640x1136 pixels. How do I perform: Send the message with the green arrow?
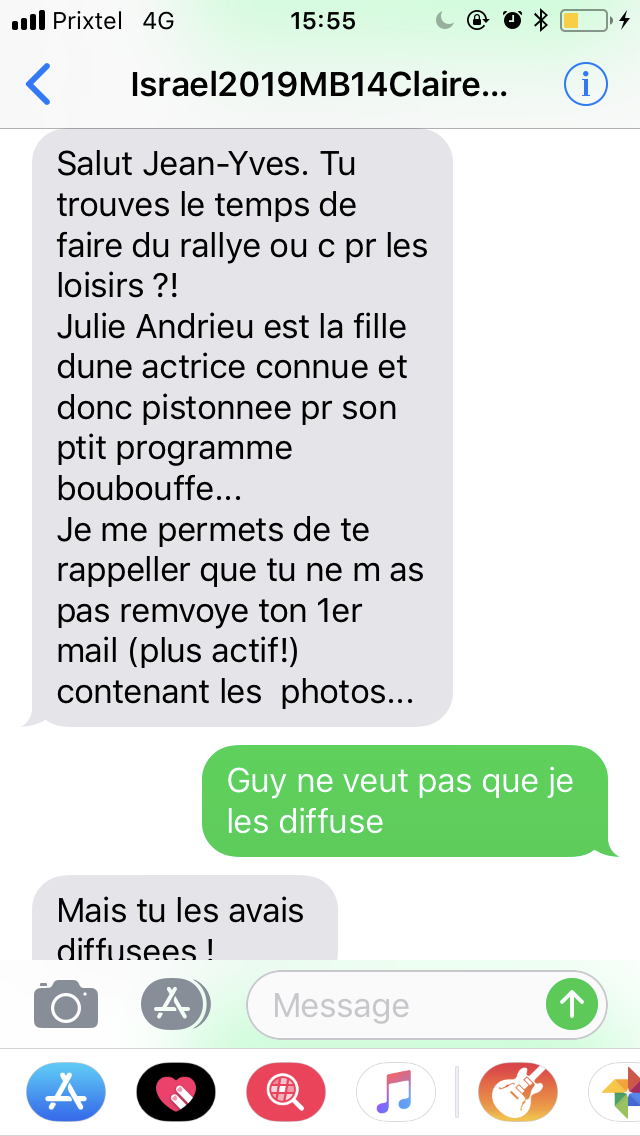(572, 1004)
